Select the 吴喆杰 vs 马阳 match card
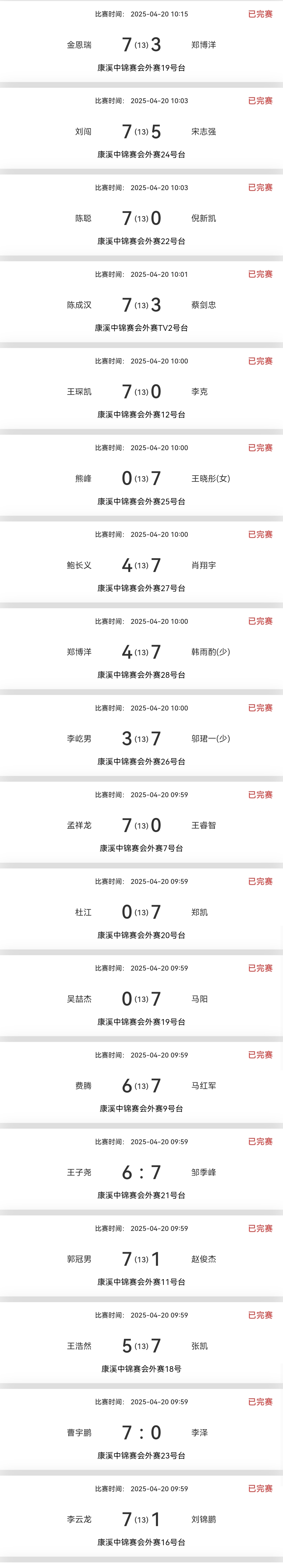Viewport: 283px width, 1568px height. pos(141,999)
